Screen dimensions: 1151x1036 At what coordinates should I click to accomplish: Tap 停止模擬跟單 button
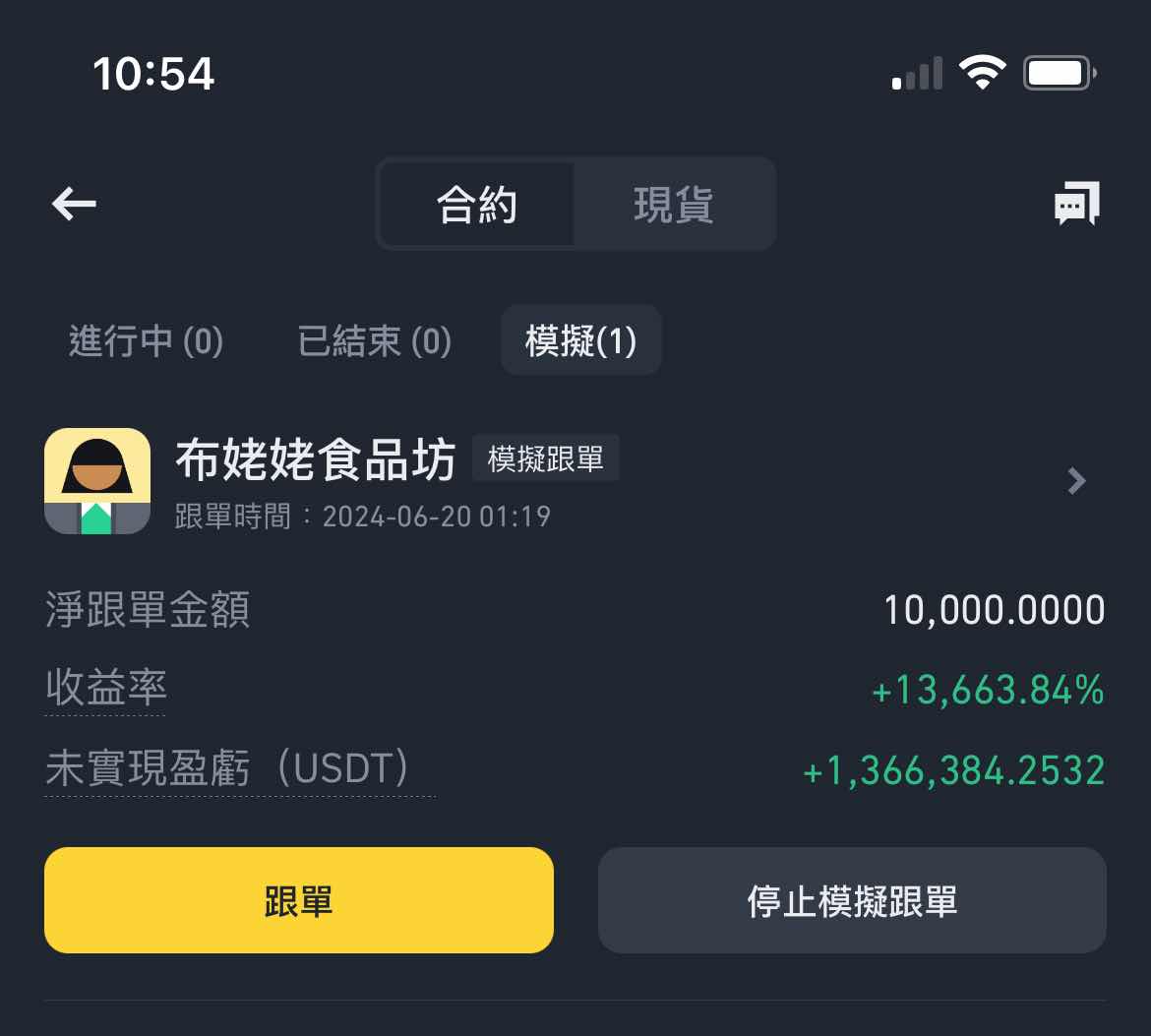pos(852,900)
